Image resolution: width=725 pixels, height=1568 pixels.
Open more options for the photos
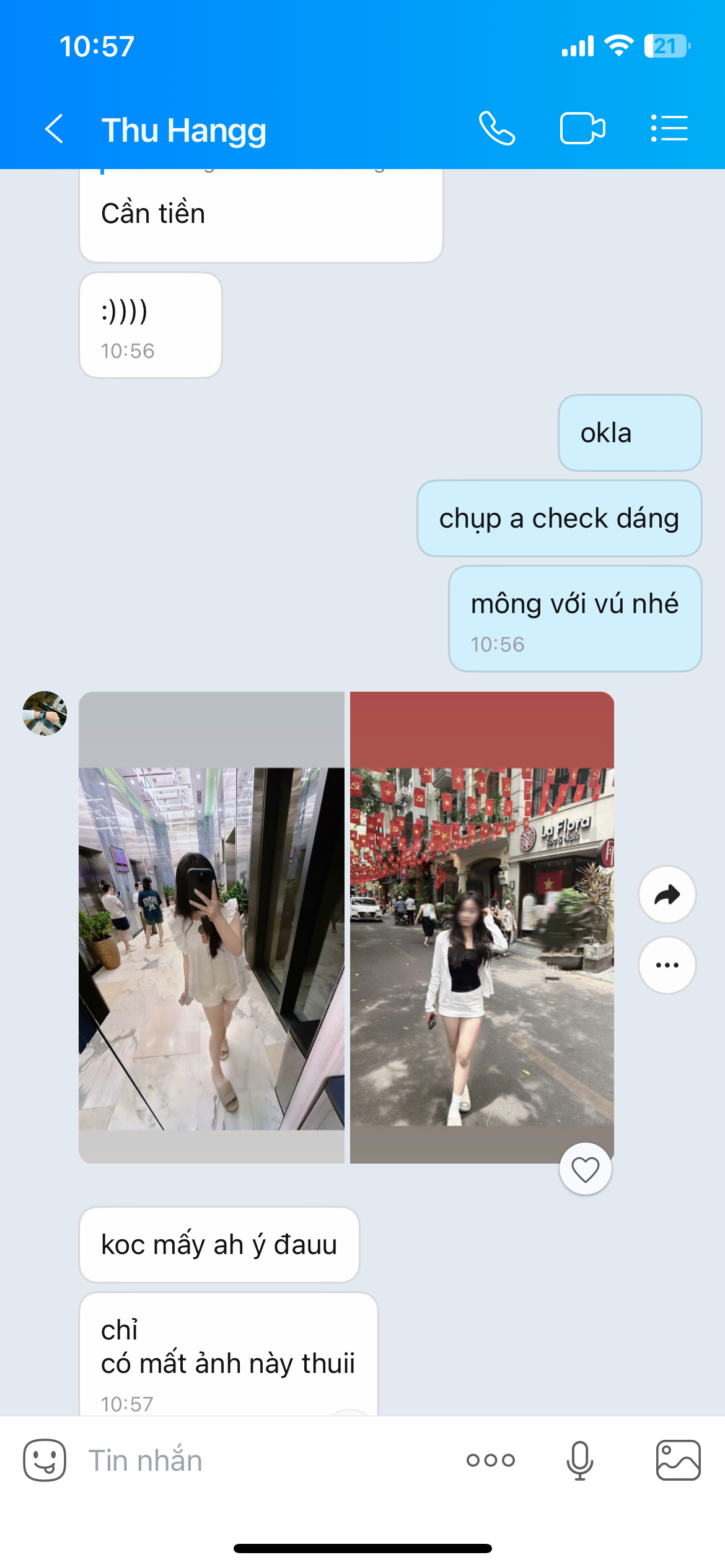click(x=667, y=965)
